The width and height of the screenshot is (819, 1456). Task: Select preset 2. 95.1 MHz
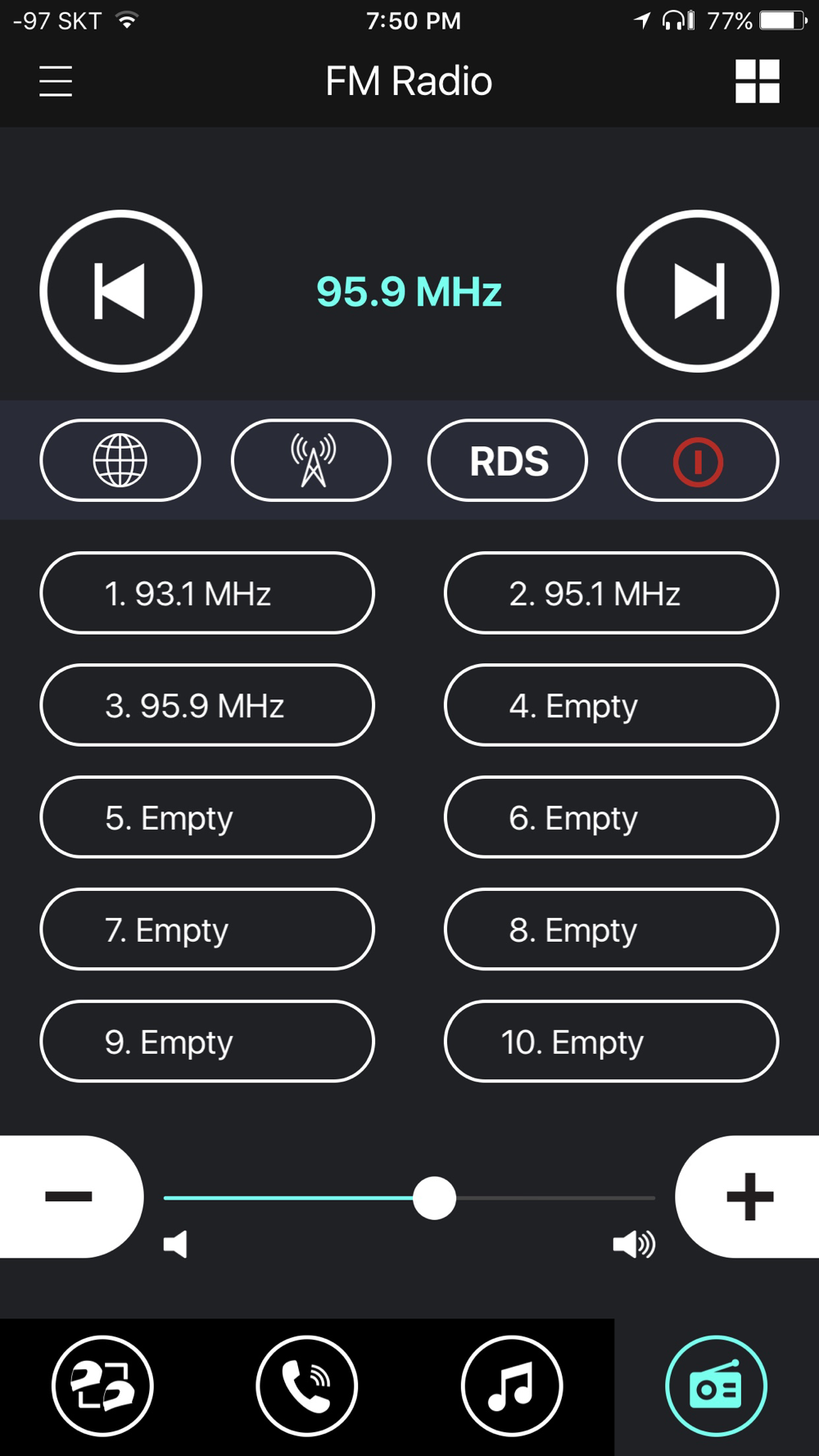611,593
